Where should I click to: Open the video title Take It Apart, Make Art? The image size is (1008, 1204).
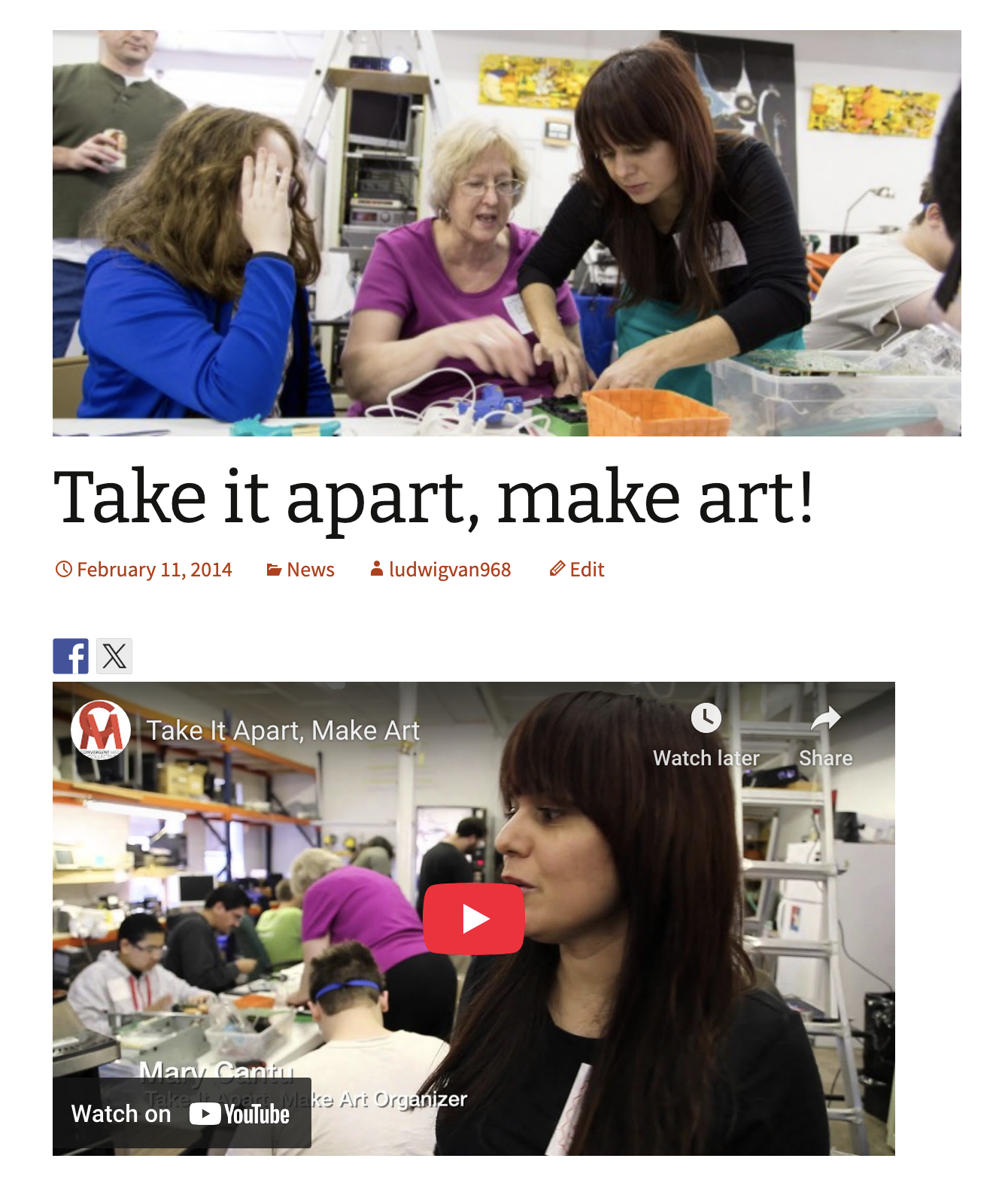click(283, 731)
